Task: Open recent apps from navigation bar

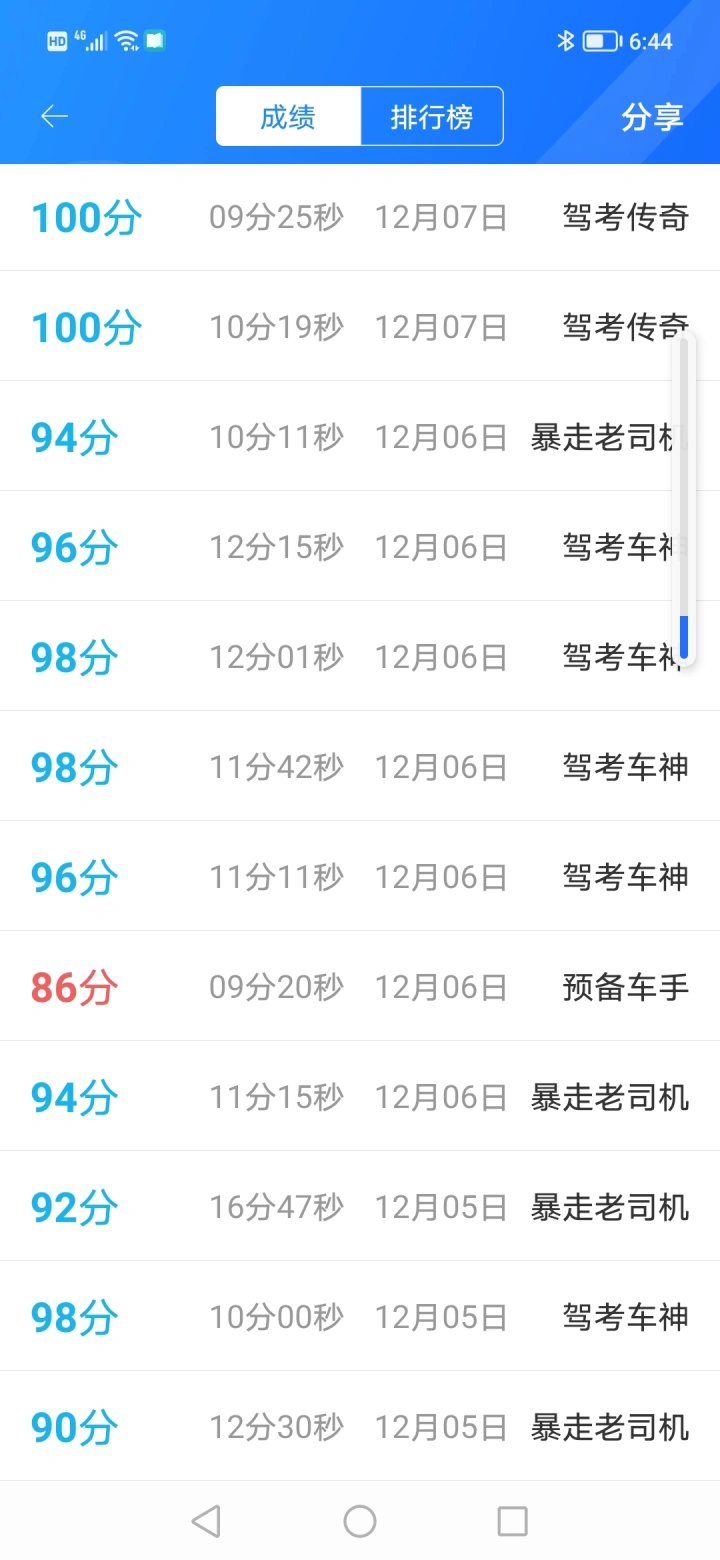Action: point(512,1521)
